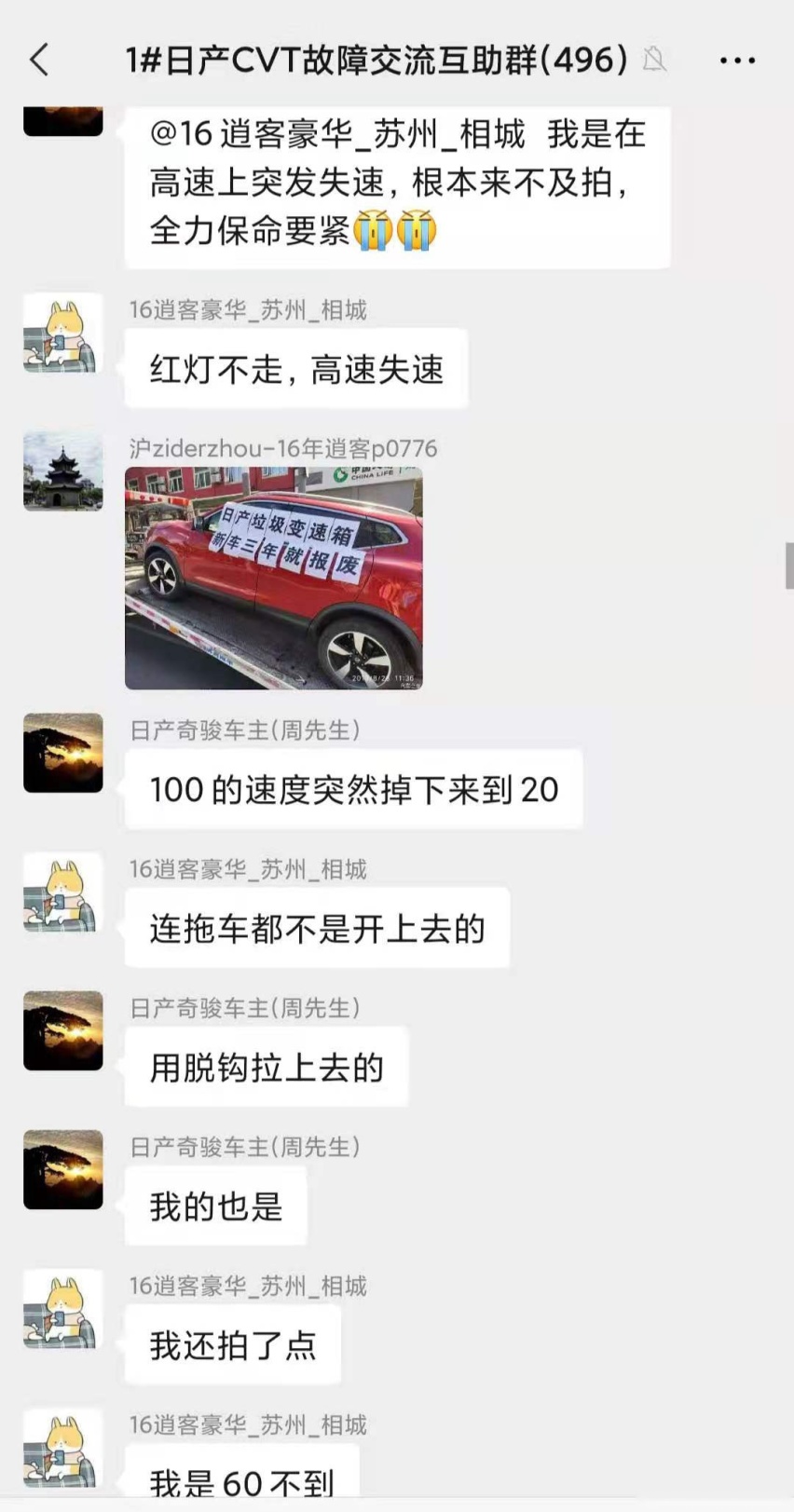Screen dimensions: 794x1512
Task: Tap cat avatar beside 连拖车都不是开上去的
Action: pos(62,892)
